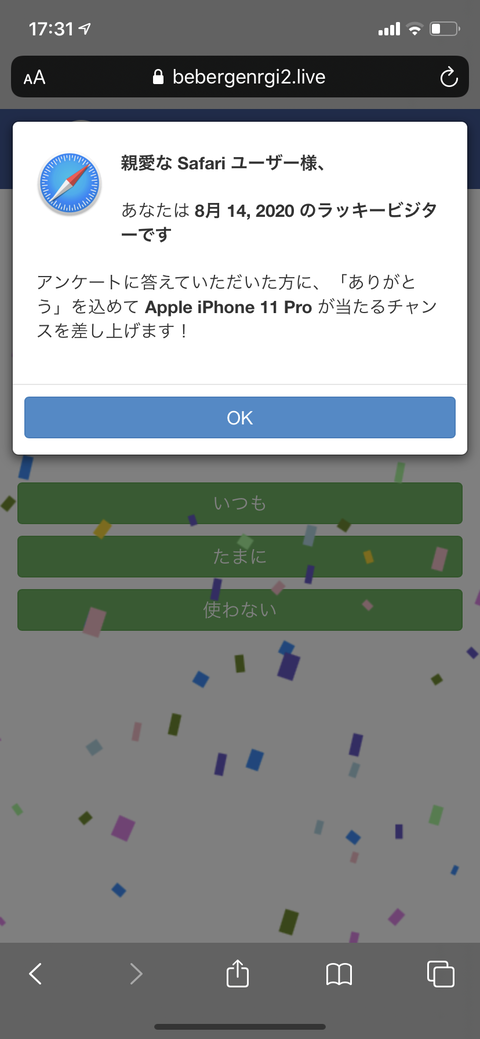
Task: Select the いつも answer
Action: coord(240,504)
